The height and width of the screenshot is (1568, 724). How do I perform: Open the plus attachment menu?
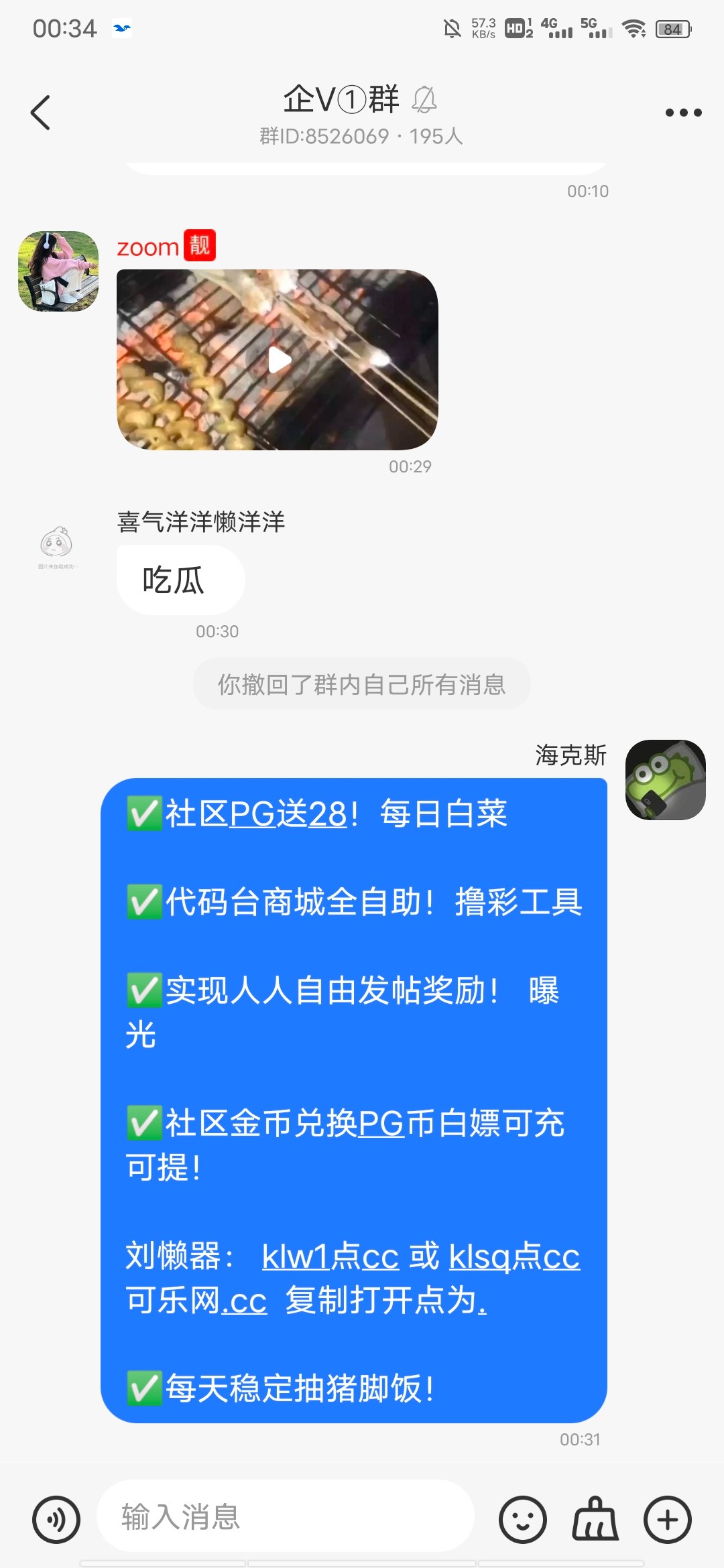pyautogui.click(x=667, y=1519)
